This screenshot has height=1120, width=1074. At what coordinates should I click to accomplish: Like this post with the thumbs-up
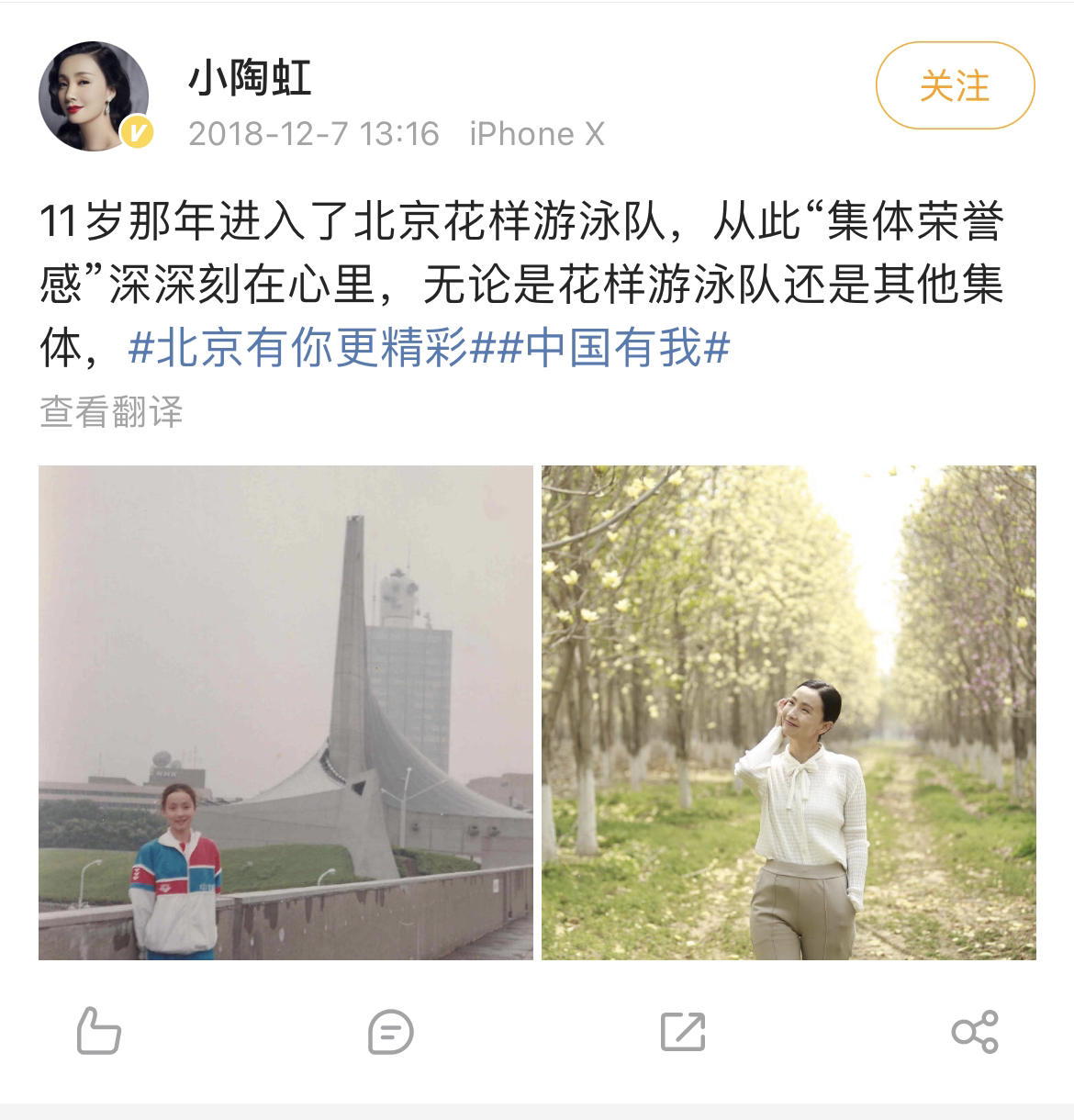(98, 1031)
